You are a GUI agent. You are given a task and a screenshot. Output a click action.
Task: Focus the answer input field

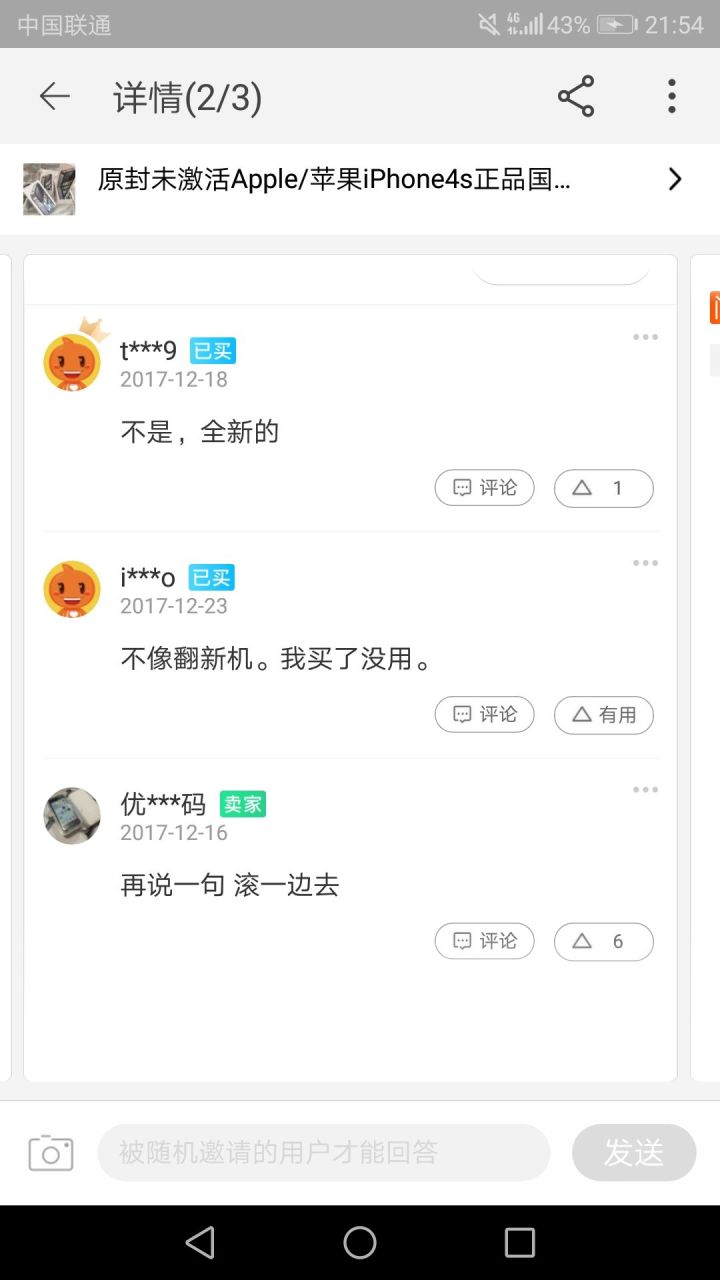[x=323, y=1153]
